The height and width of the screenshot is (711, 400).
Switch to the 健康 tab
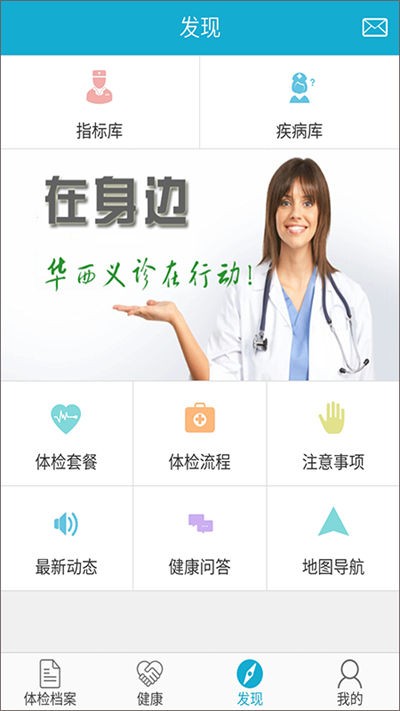(x=150, y=682)
